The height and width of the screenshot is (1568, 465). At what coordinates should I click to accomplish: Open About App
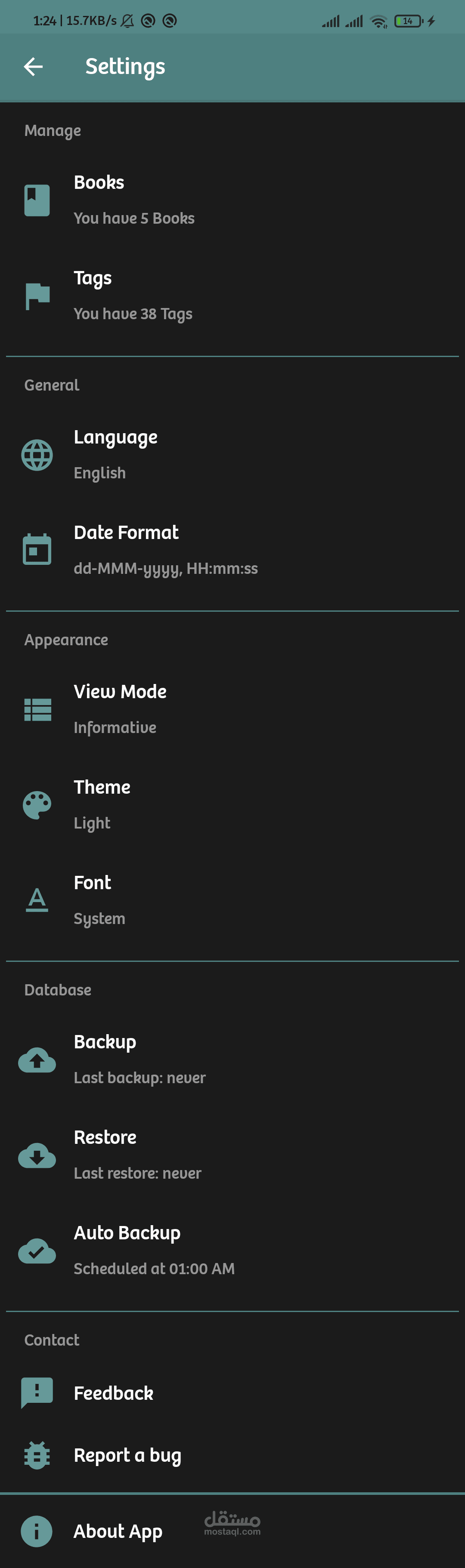pos(118,1531)
